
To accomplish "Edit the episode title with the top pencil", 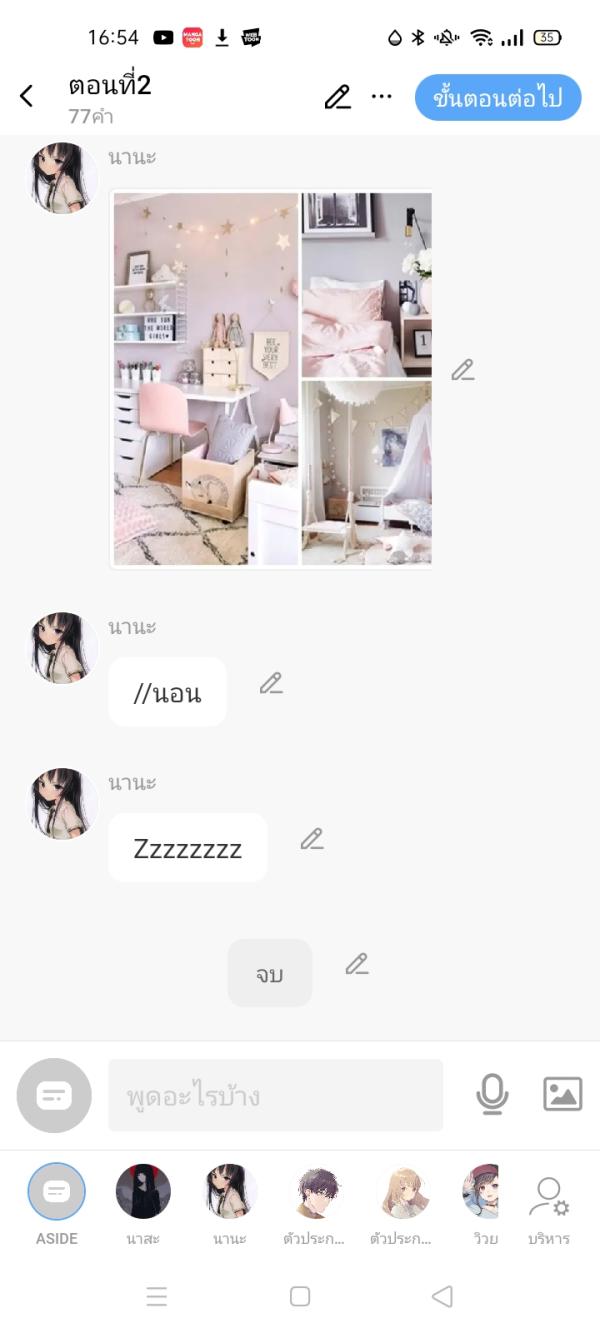I will pos(338,97).
